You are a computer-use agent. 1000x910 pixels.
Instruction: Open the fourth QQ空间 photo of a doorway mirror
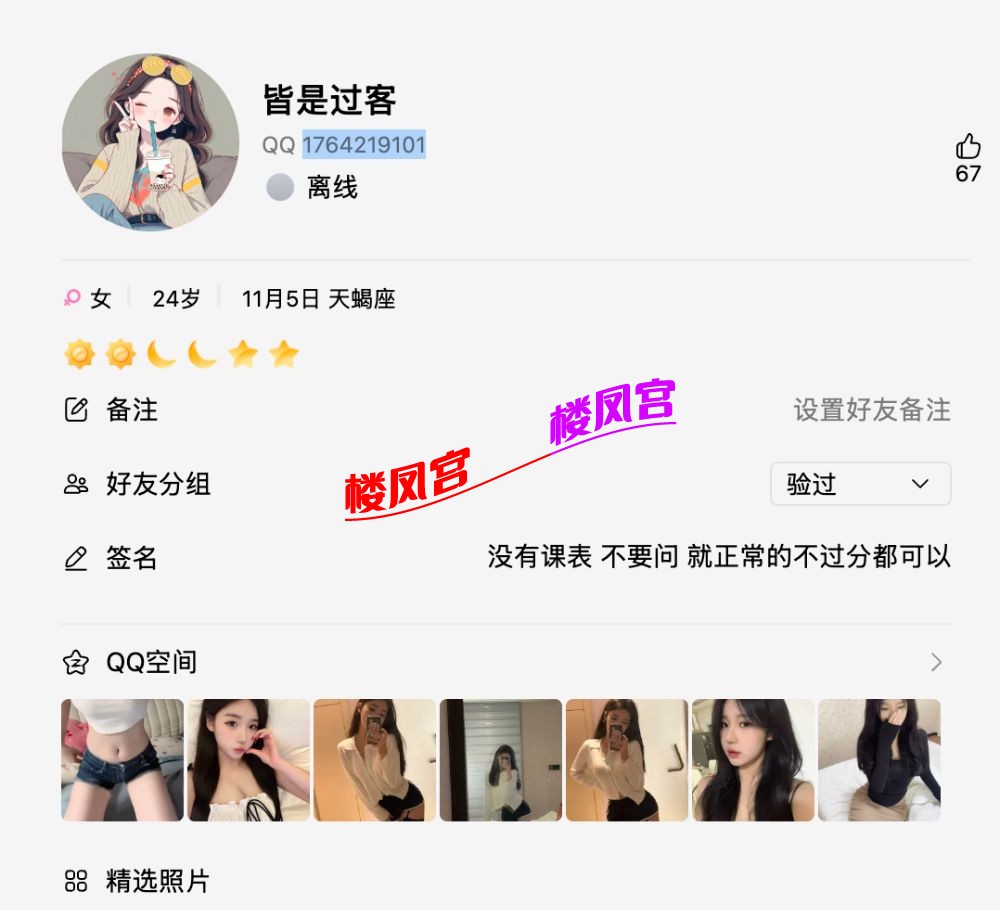[x=500, y=760]
